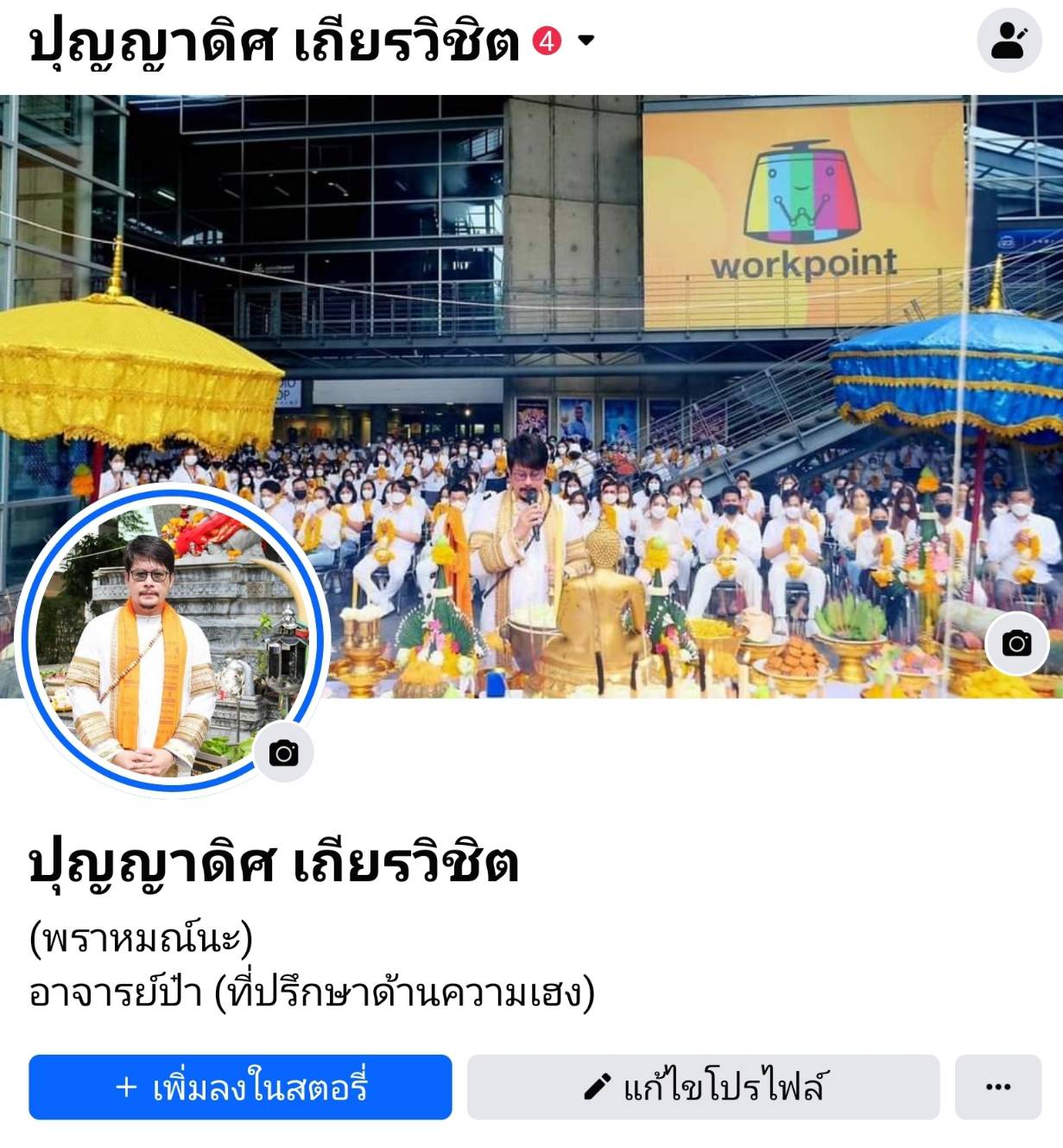Tap the profile edit icon at top right
Viewport: 1063px width, 1148px height.
pos(1008,40)
